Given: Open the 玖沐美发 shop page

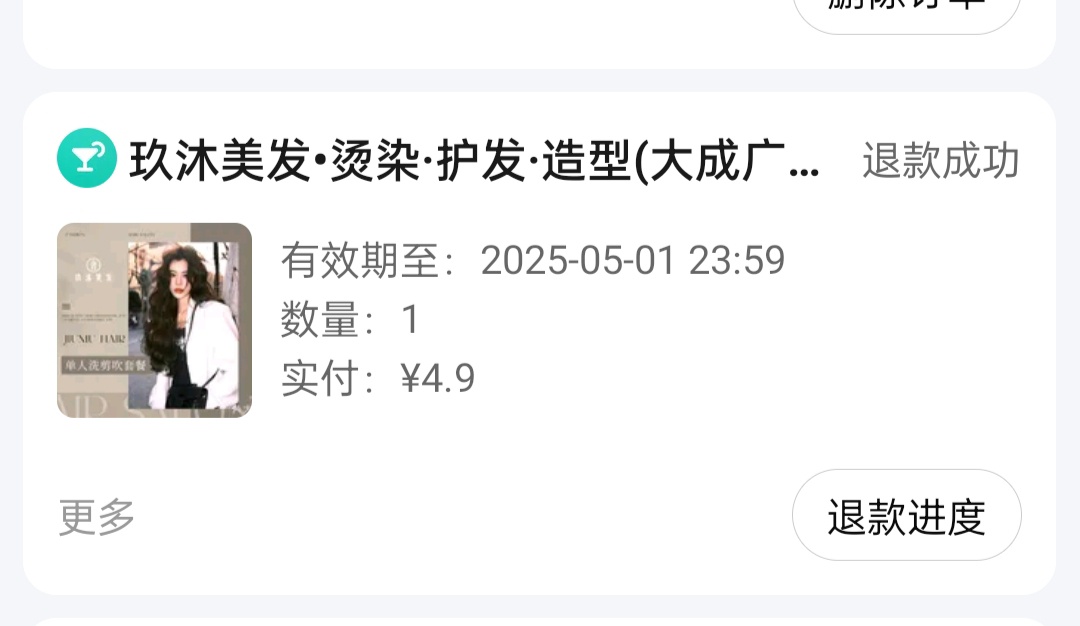Looking at the screenshot, I should (x=474, y=161).
